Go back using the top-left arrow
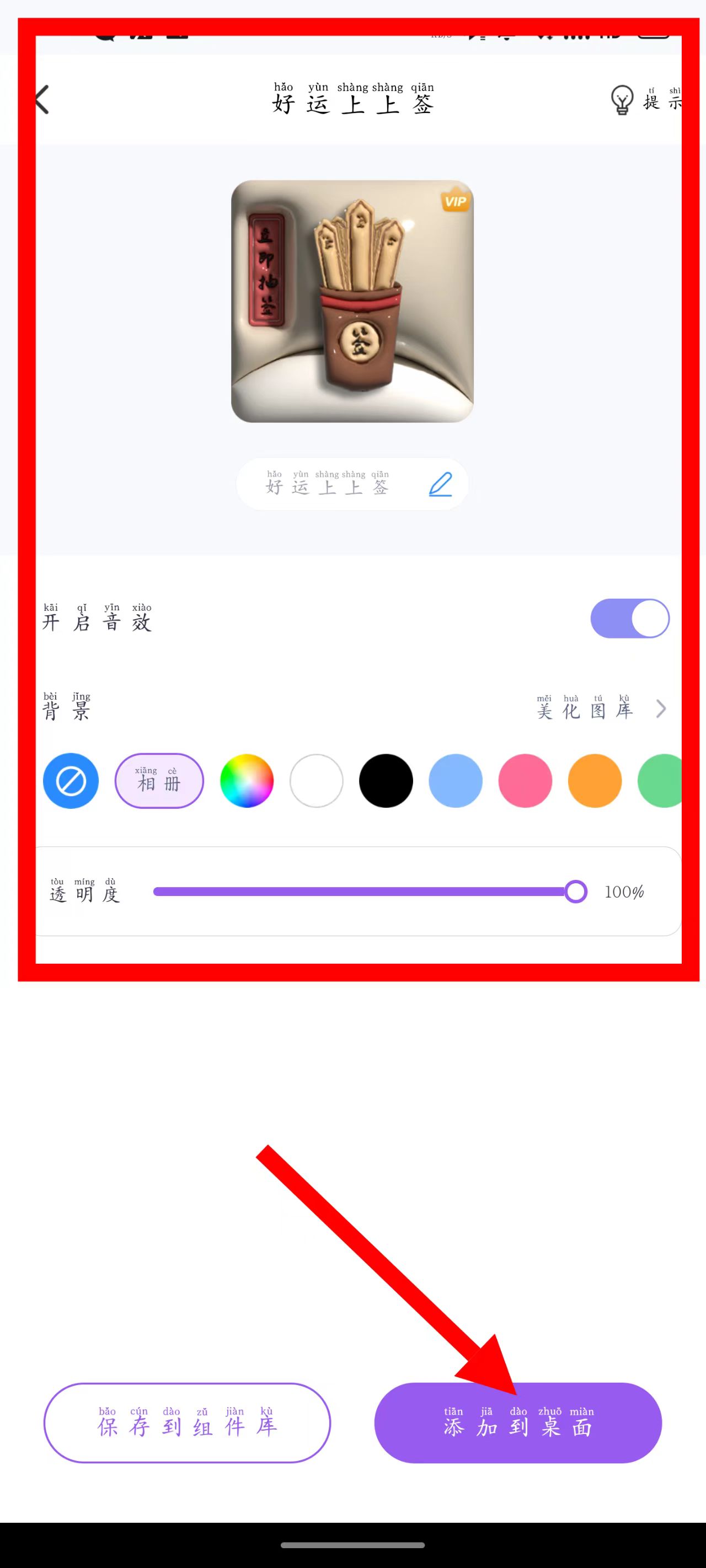The image size is (706, 1568). pyautogui.click(x=42, y=100)
